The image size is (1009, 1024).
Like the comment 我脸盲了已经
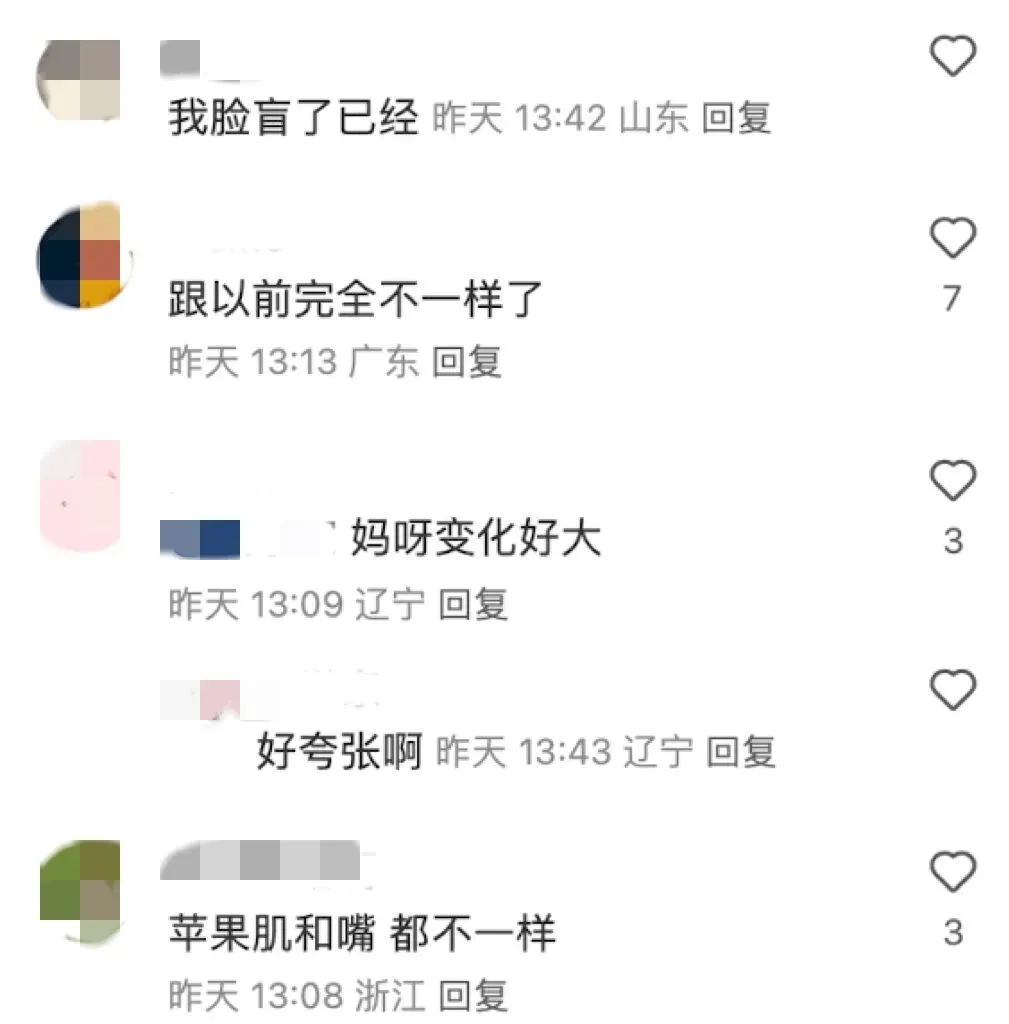(952, 57)
